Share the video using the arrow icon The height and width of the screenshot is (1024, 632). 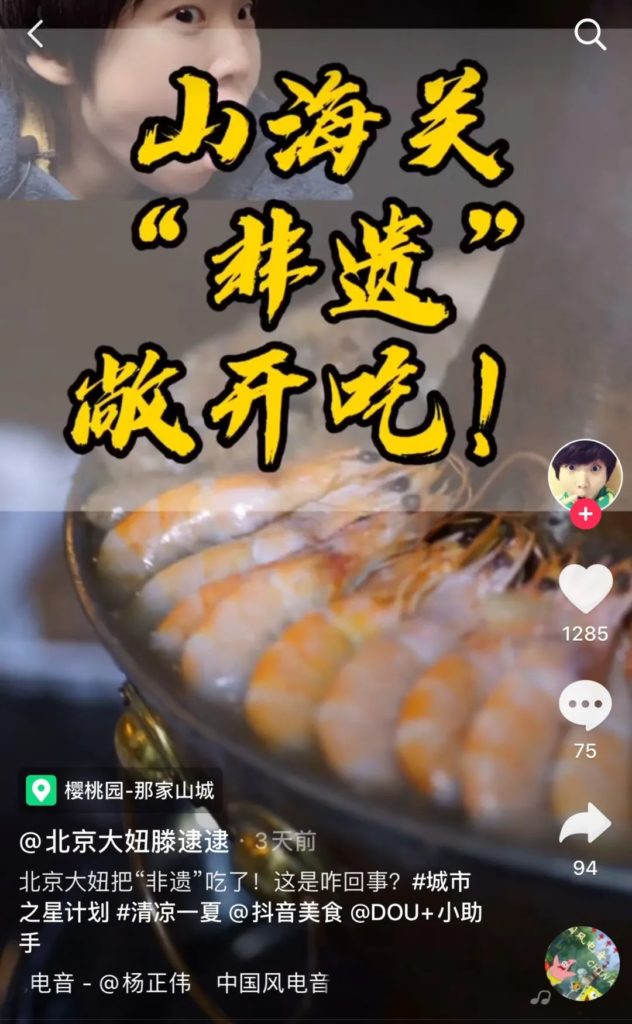point(585,824)
